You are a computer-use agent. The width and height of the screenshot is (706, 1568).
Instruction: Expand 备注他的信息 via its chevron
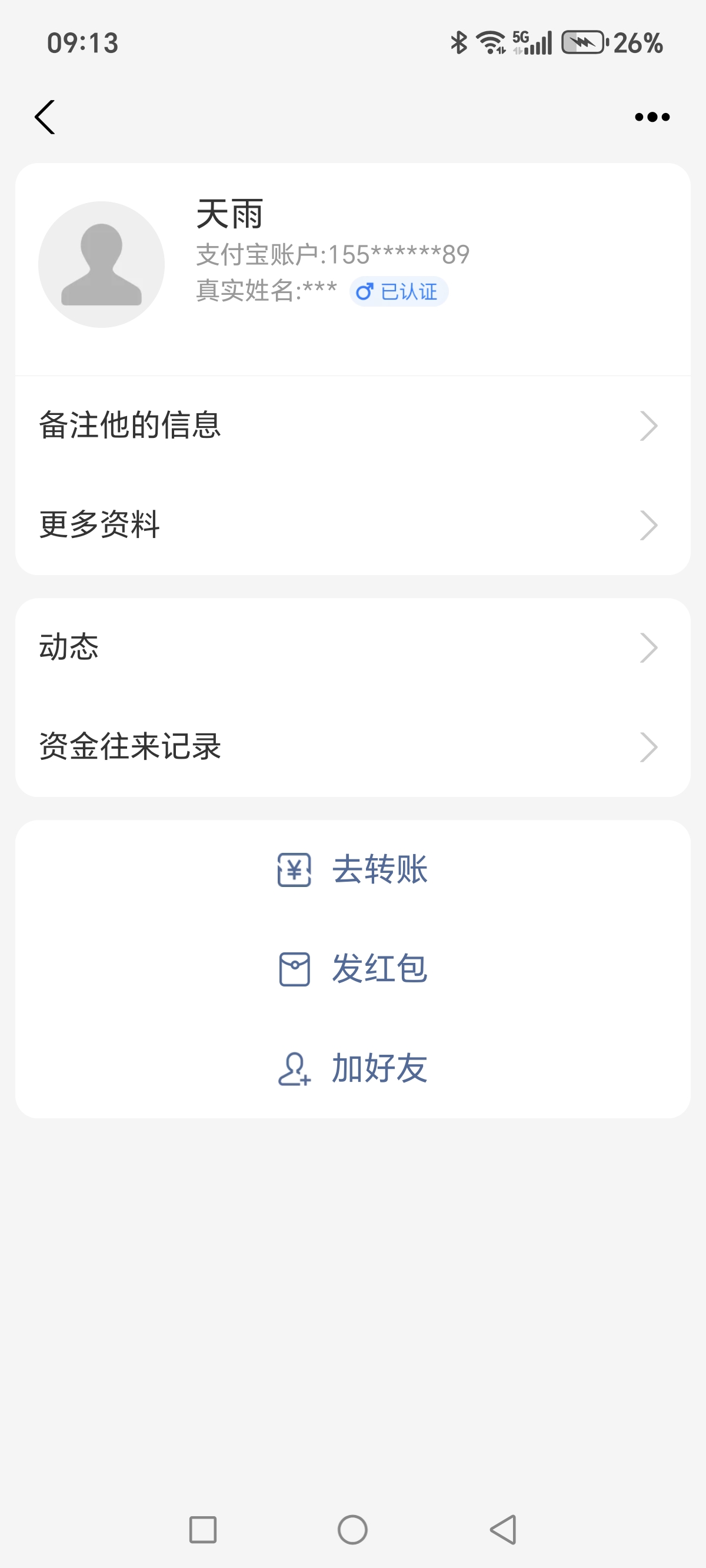[648, 427]
